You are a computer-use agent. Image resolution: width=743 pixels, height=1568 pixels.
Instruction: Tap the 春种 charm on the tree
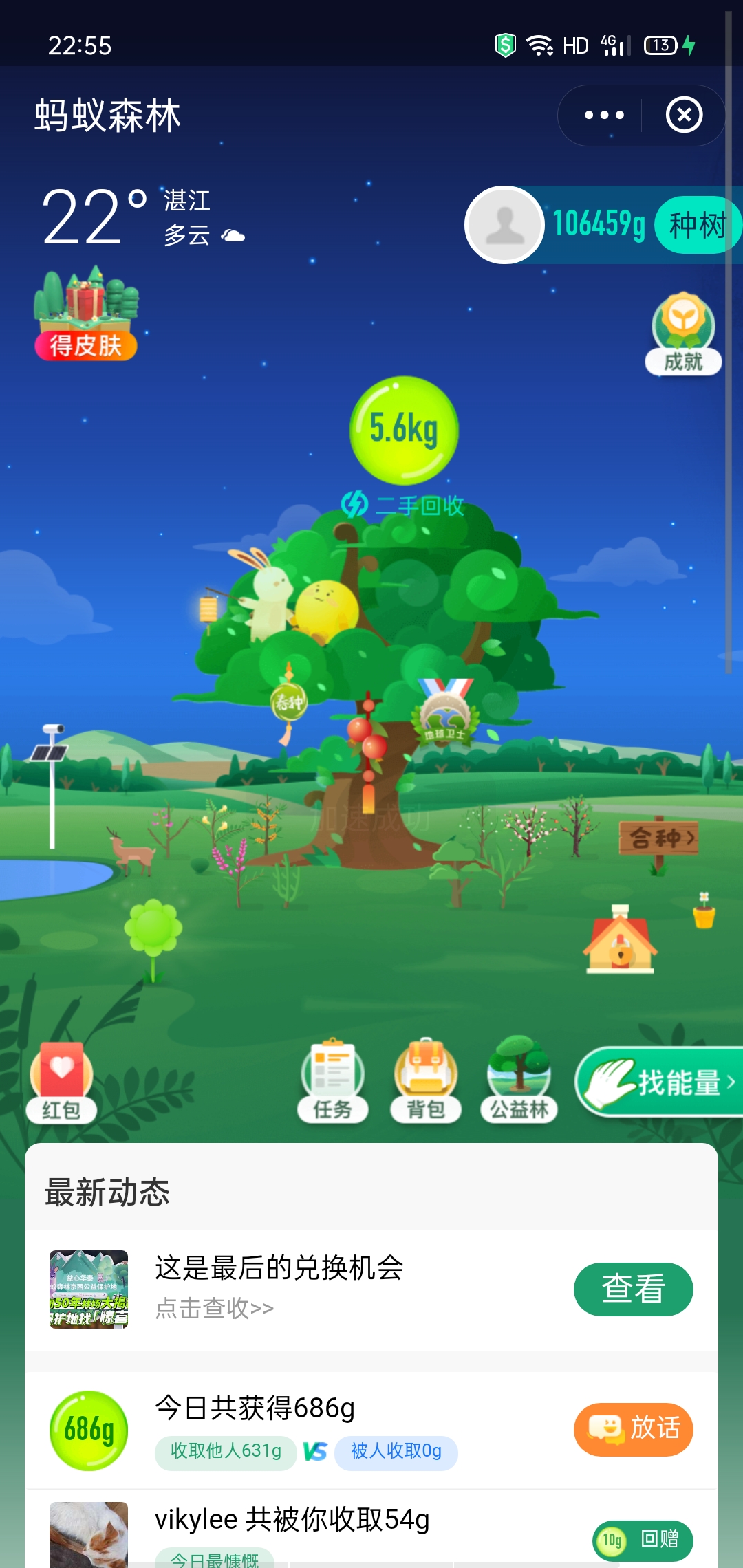click(x=288, y=702)
